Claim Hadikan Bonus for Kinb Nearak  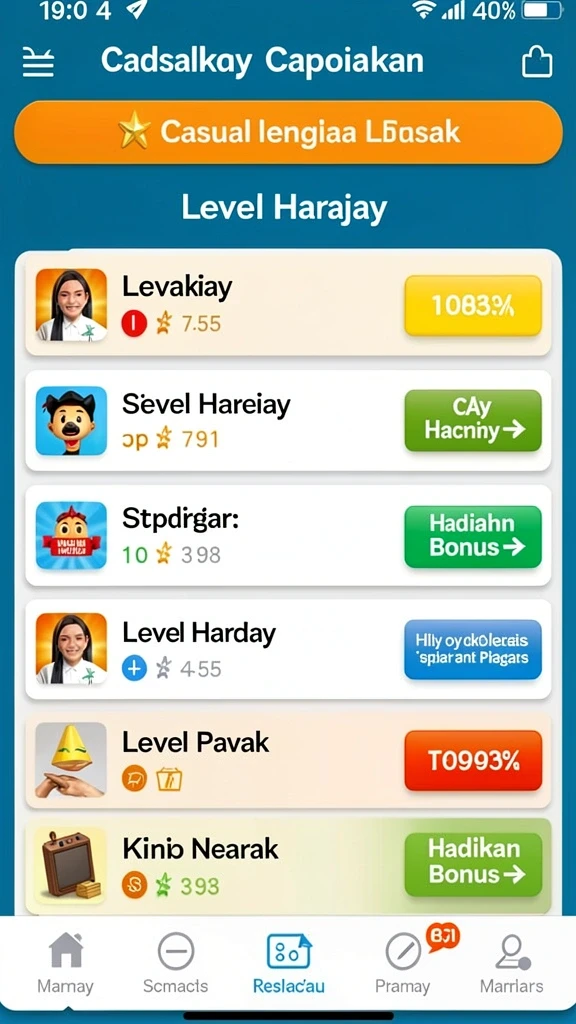pos(473,864)
